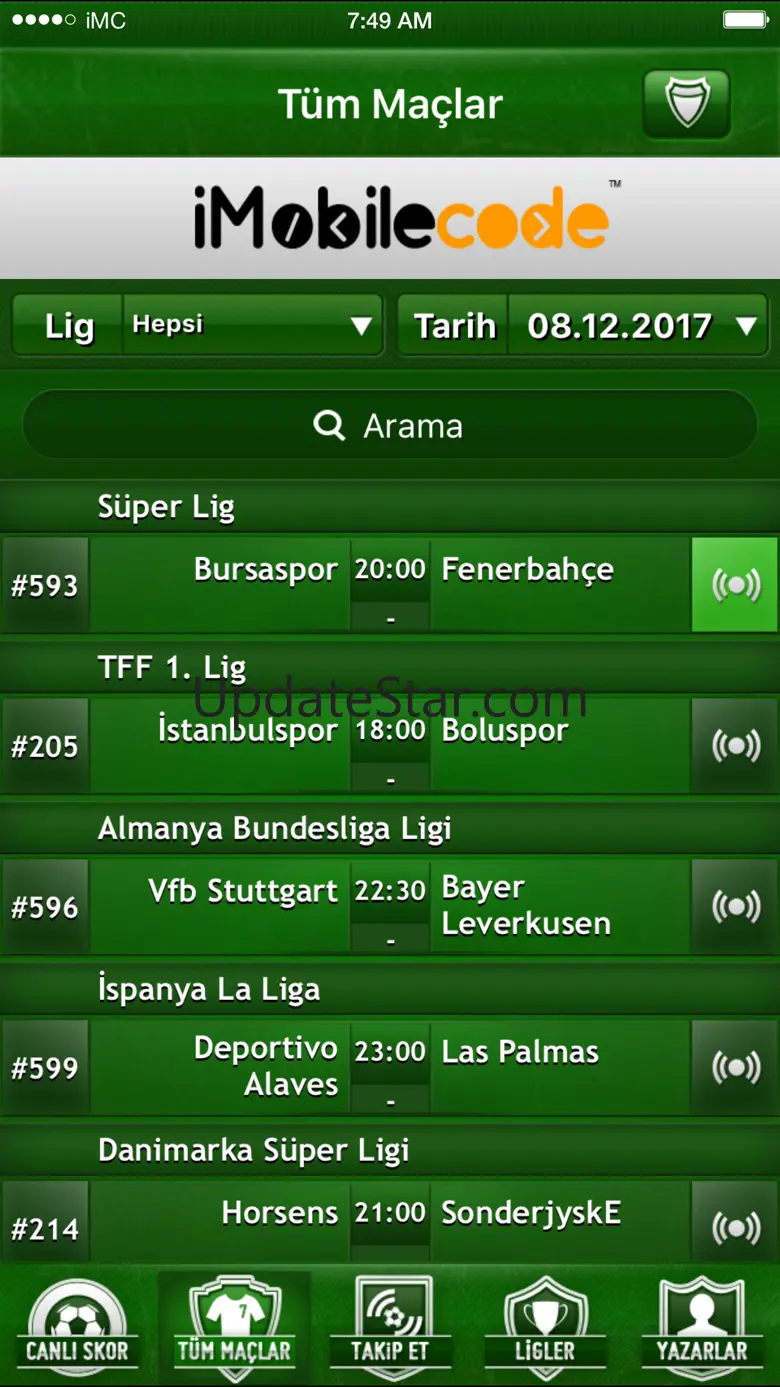Image resolution: width=780 pixels, height=1387 pixels.
Task: Open Deportivo Alaves vs Las Palmas match
Action: [x=390, y=1067]
